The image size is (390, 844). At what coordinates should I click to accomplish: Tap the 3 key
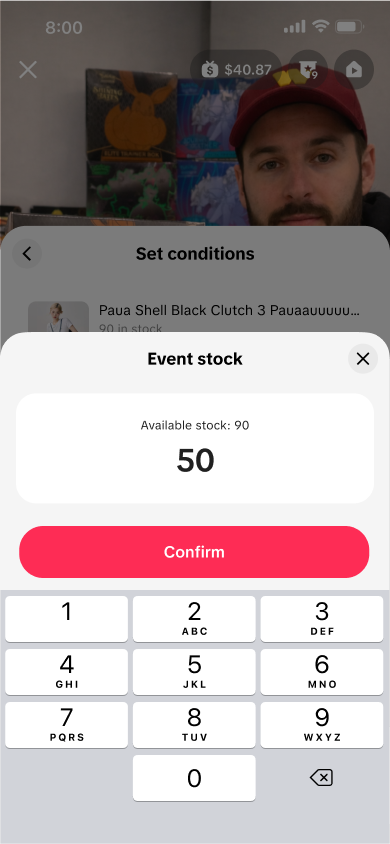tap(322, 619)
